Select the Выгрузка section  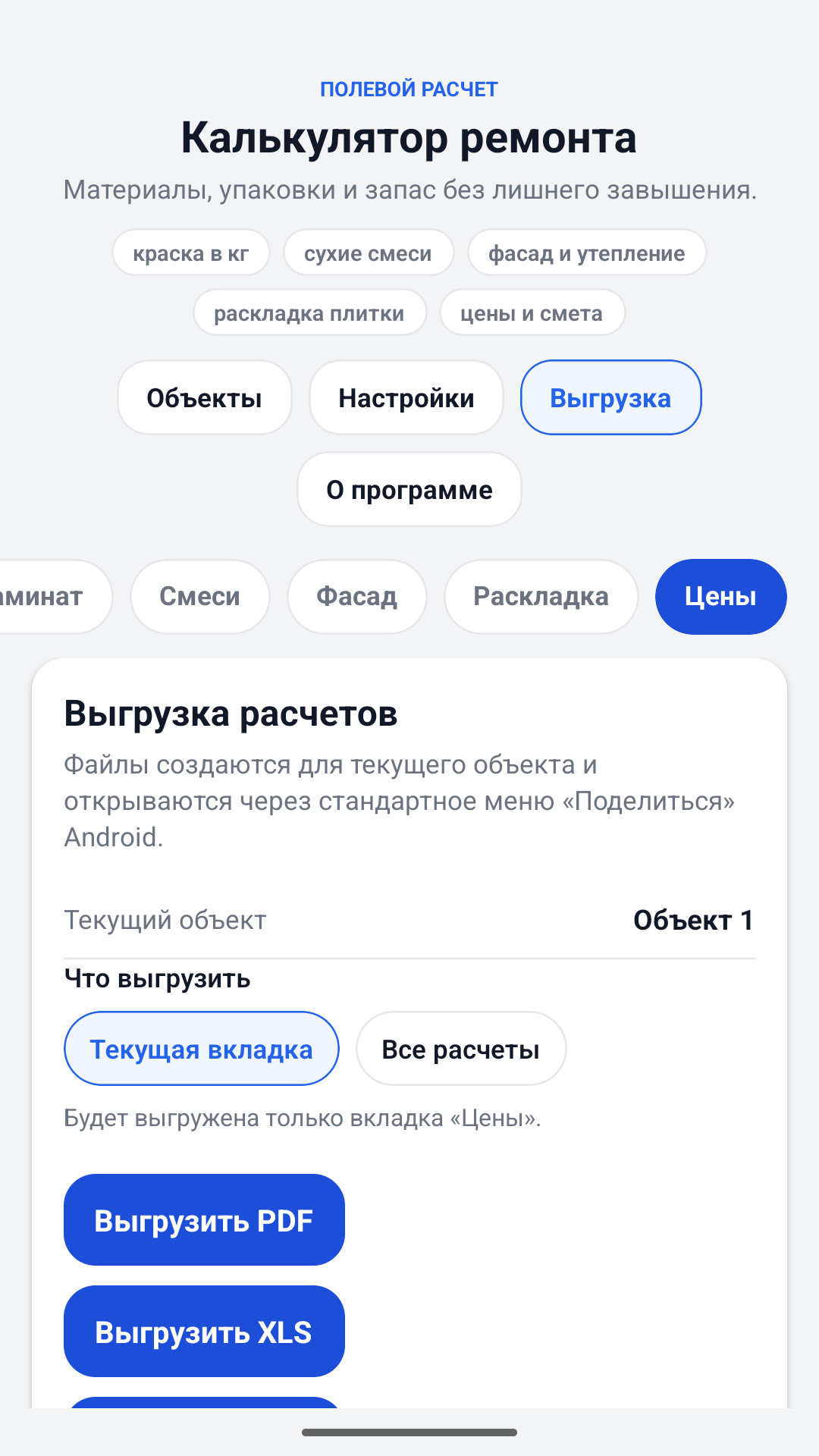pos(610,397)
